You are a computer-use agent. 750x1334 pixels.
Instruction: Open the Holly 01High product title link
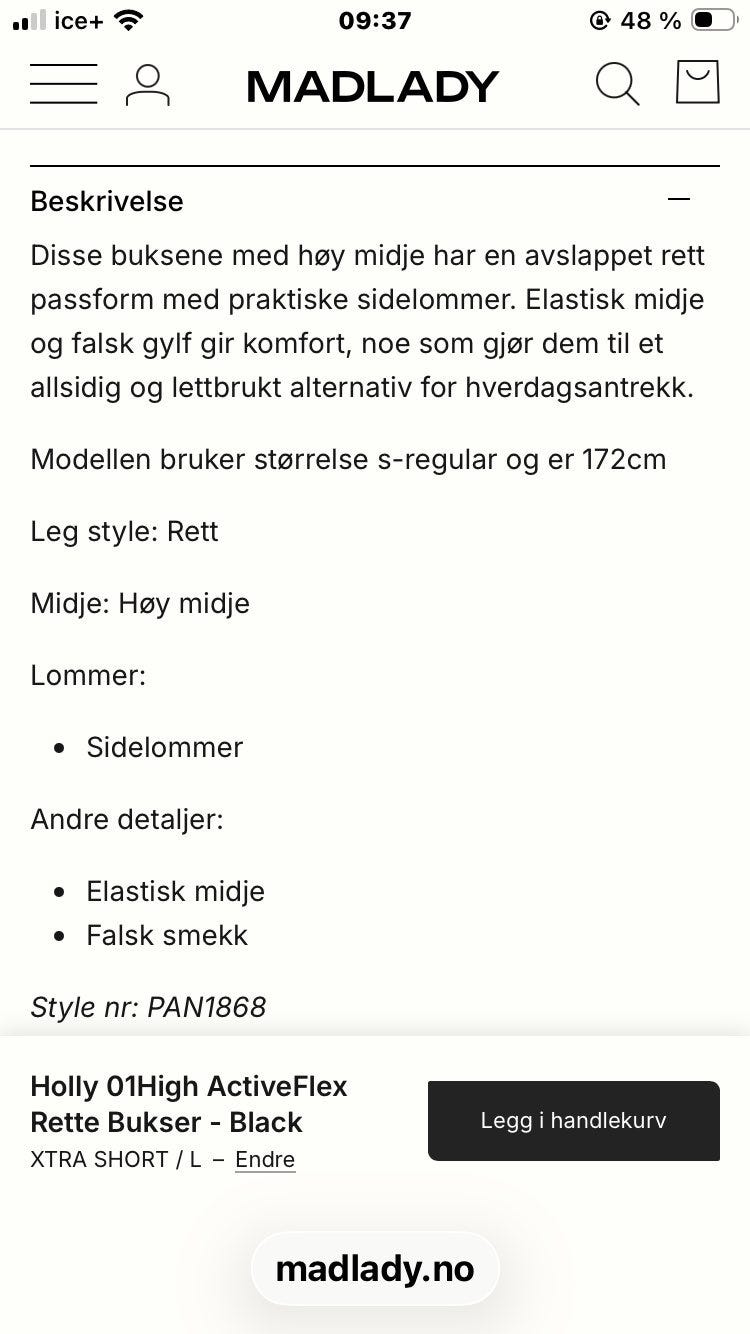pyautogui.click(x=188, y=1104)
